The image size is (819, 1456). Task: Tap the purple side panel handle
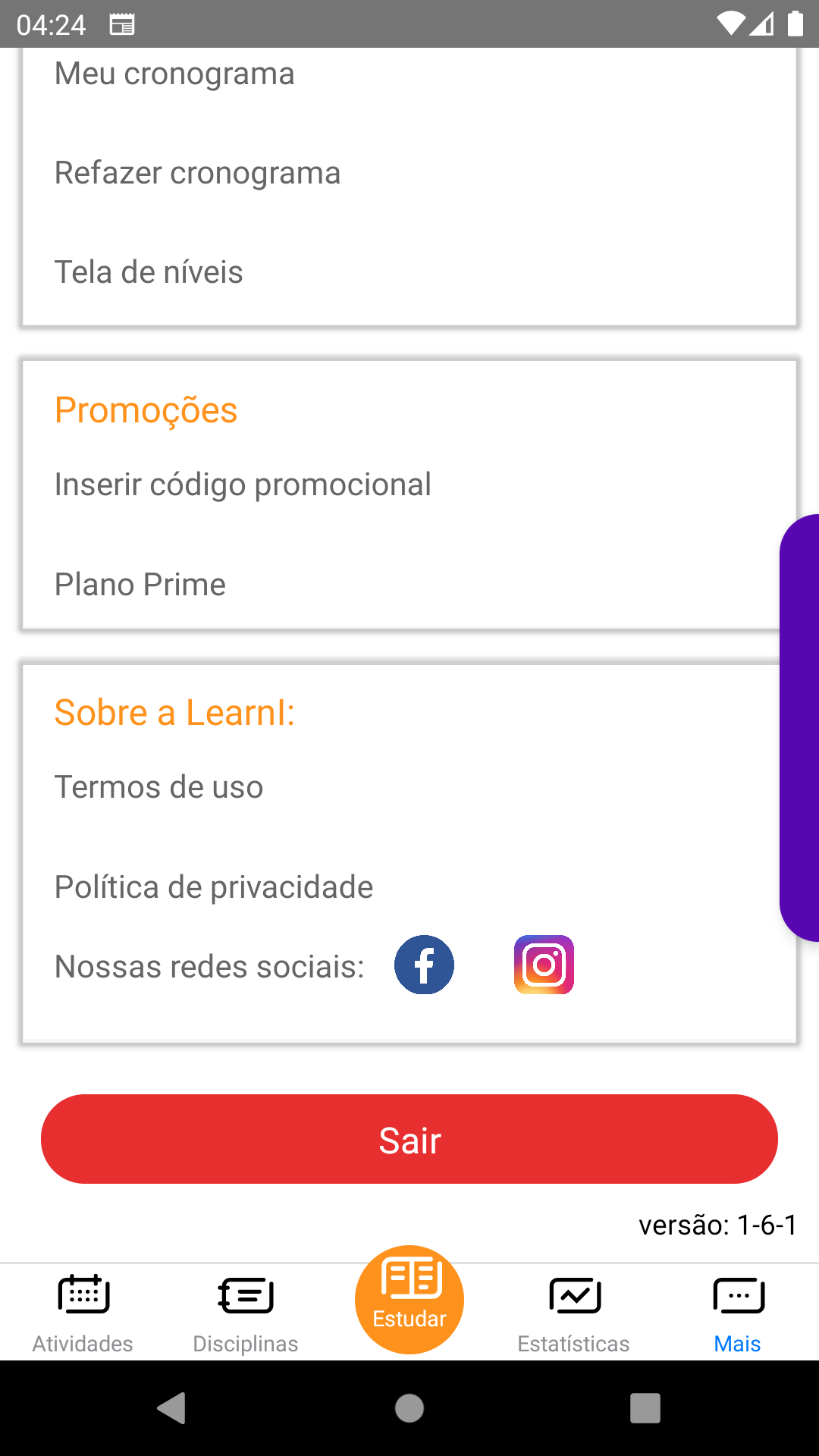click(x=800, y=728)
